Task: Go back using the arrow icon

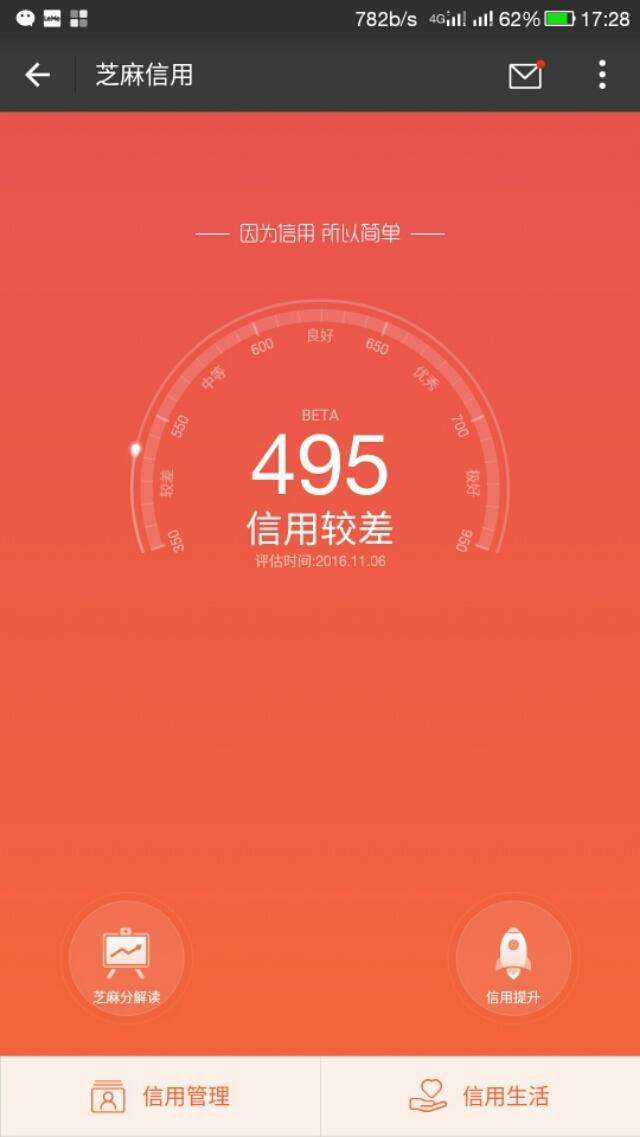Action: [37, 75]
